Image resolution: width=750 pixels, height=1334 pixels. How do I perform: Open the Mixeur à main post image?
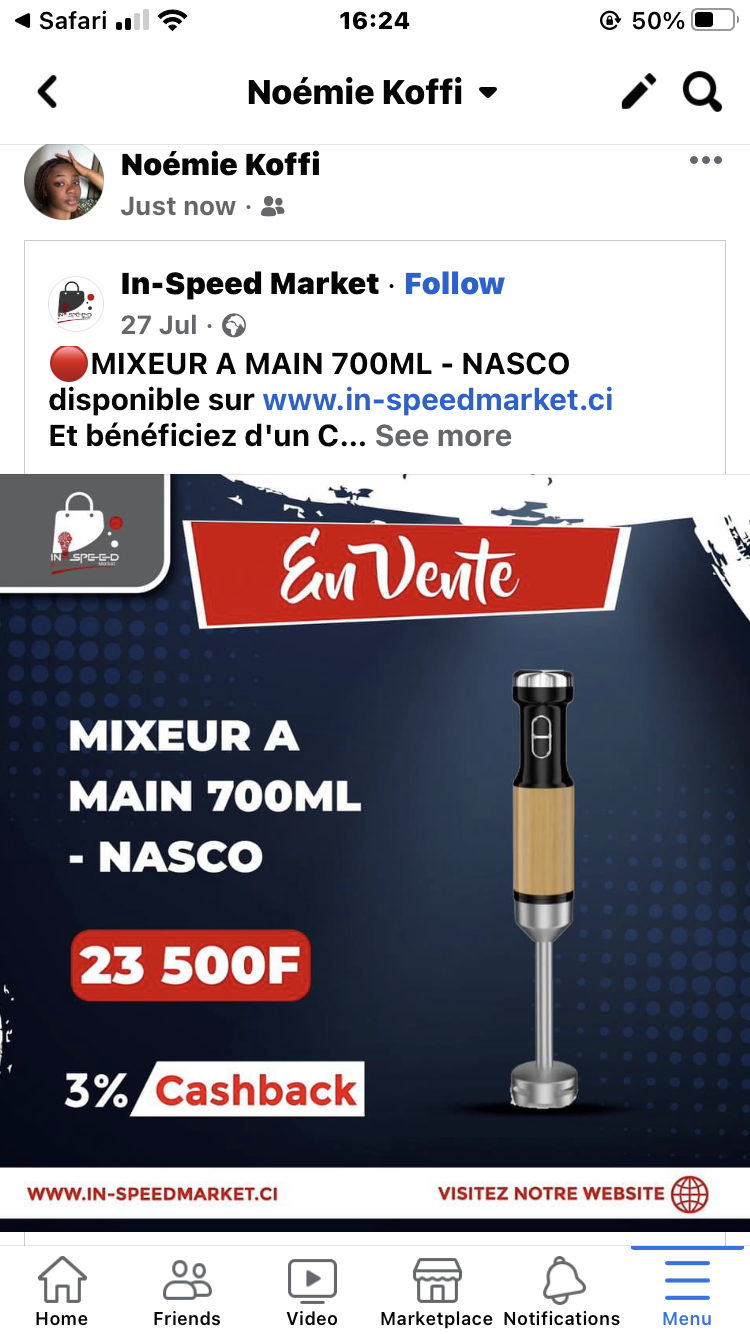coord(375,820)
